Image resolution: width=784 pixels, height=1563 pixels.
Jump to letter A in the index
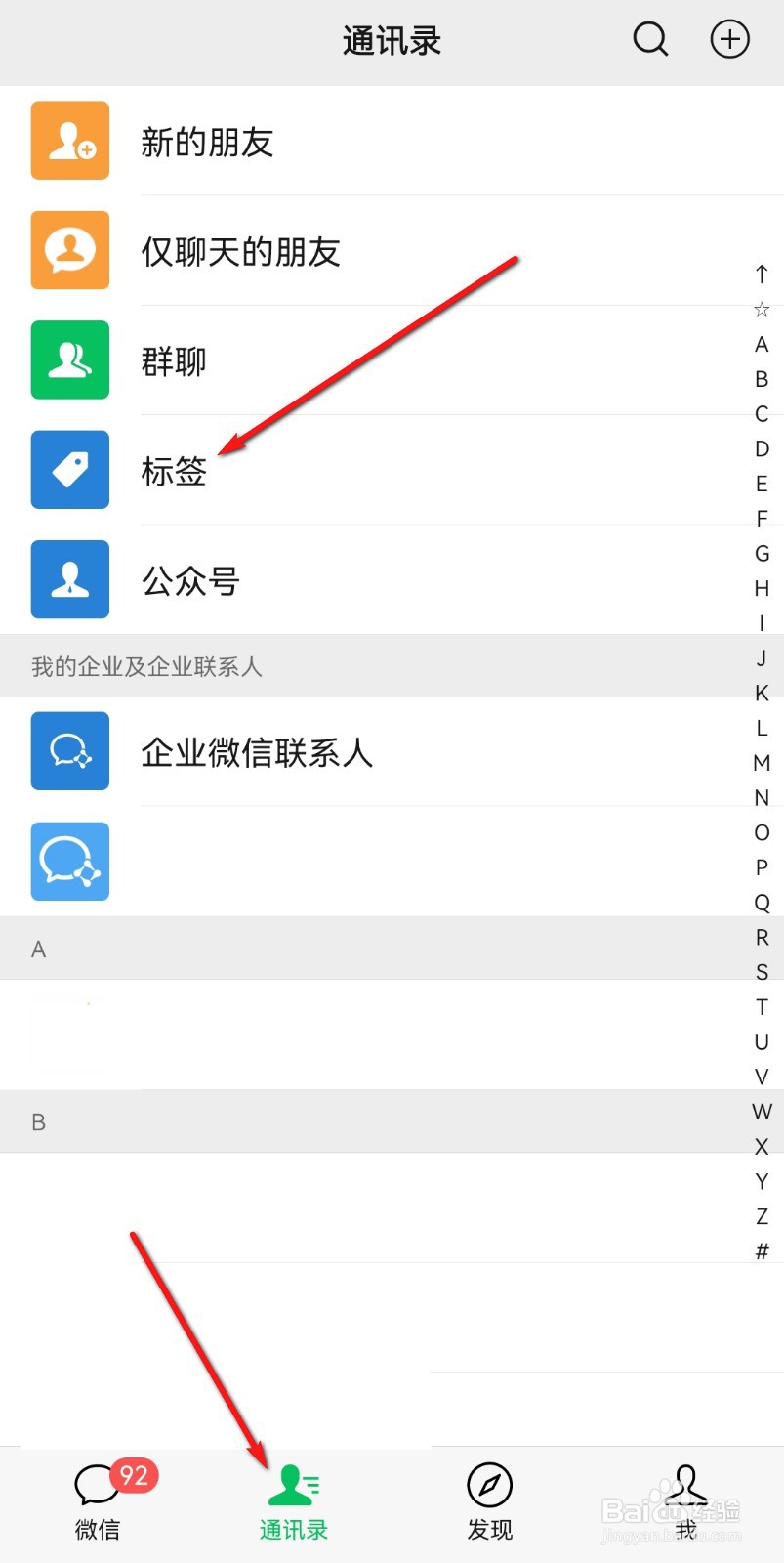tap(762, 344)
